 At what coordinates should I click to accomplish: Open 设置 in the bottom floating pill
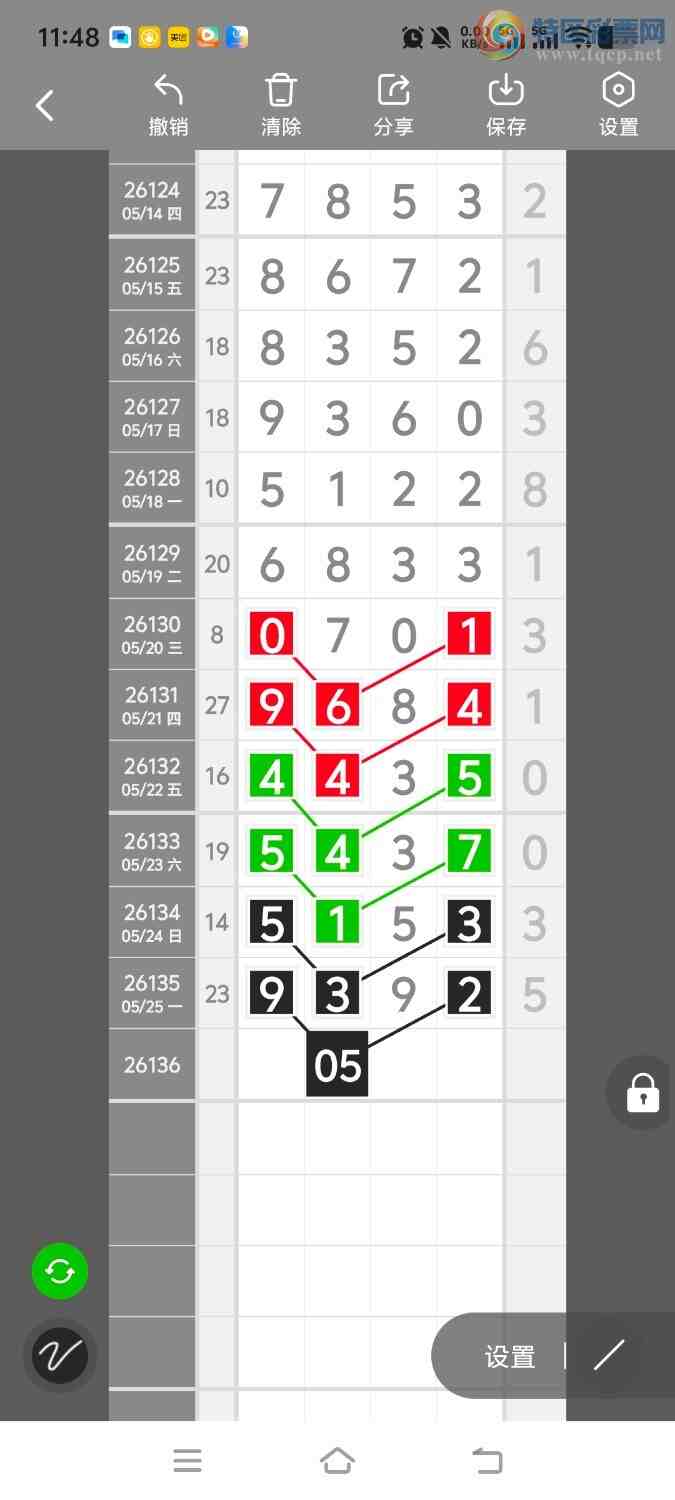coord(510,1357)
